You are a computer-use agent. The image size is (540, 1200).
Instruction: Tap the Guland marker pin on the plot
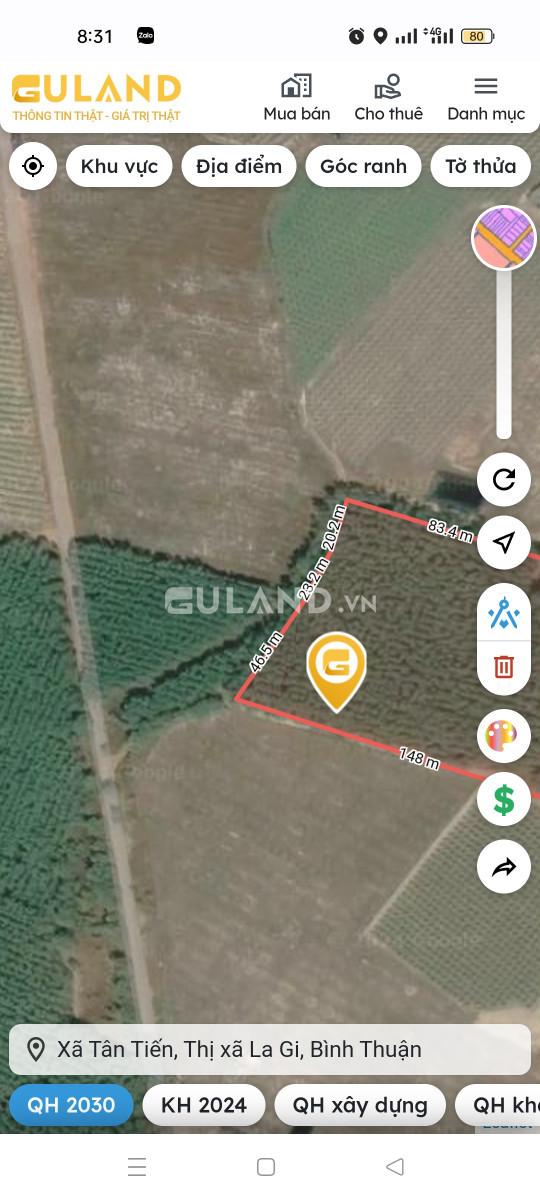coord(336,671)
